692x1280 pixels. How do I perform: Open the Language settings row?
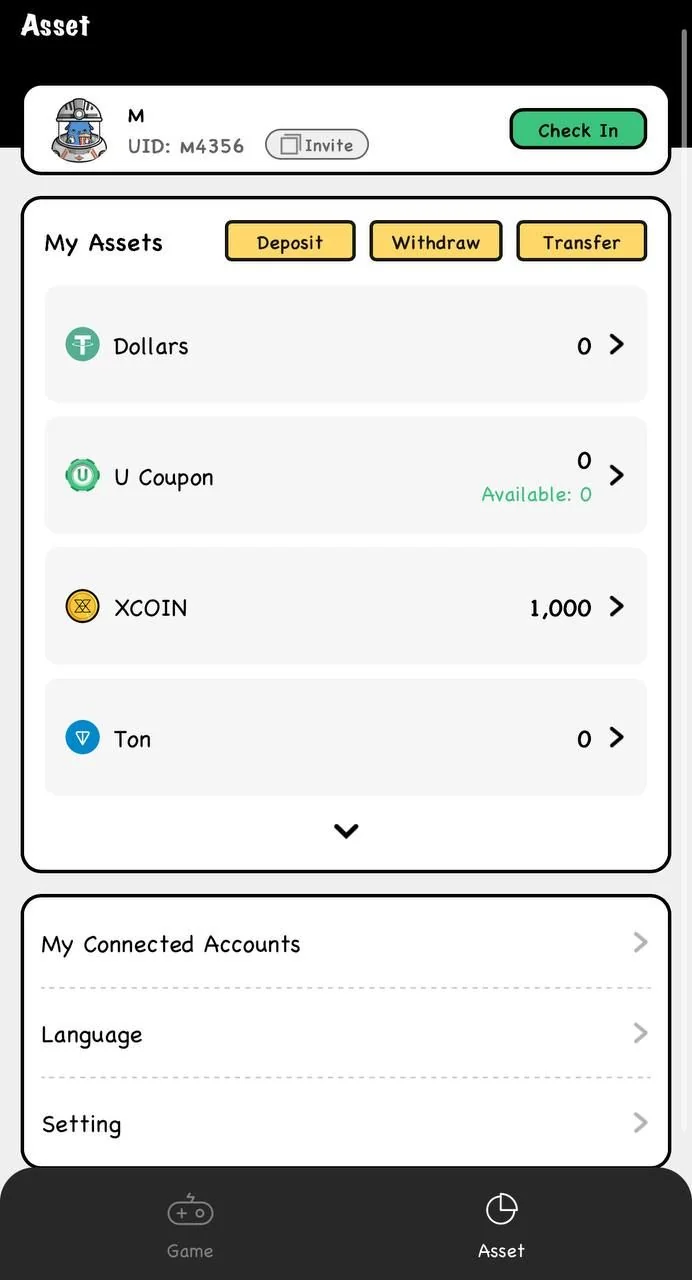346,1034
